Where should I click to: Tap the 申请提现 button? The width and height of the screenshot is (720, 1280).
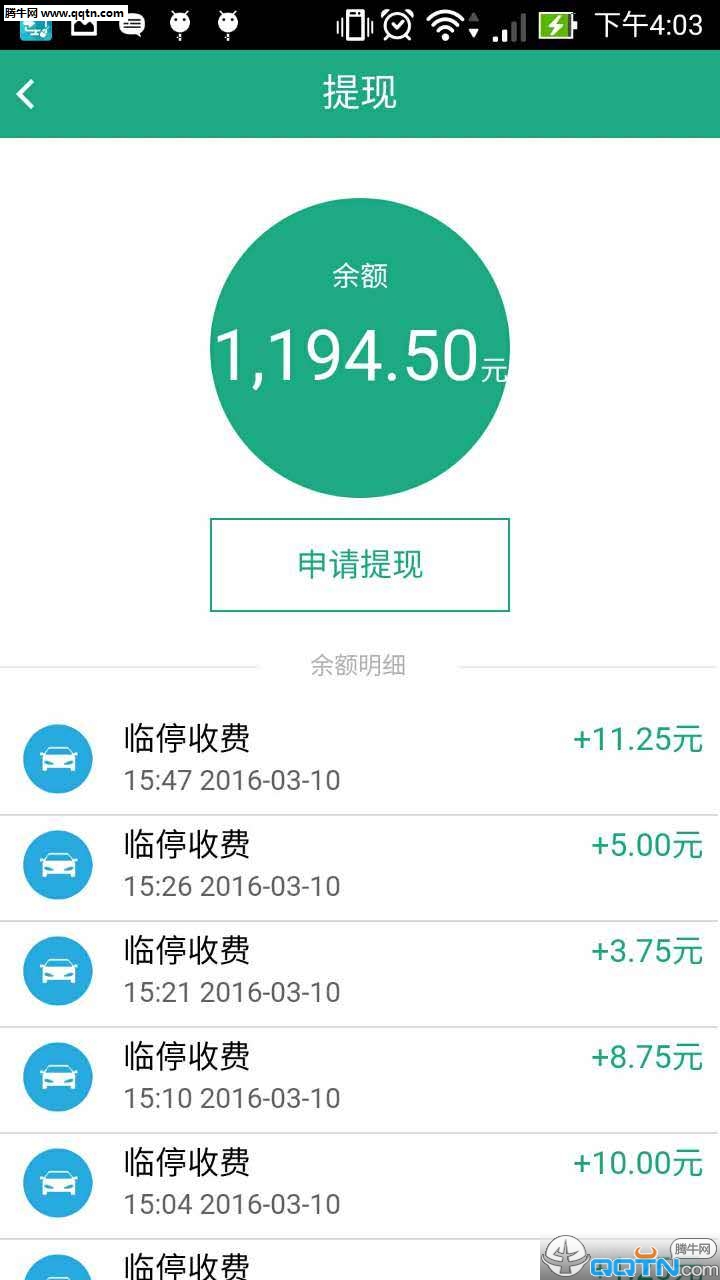[359, 565]
